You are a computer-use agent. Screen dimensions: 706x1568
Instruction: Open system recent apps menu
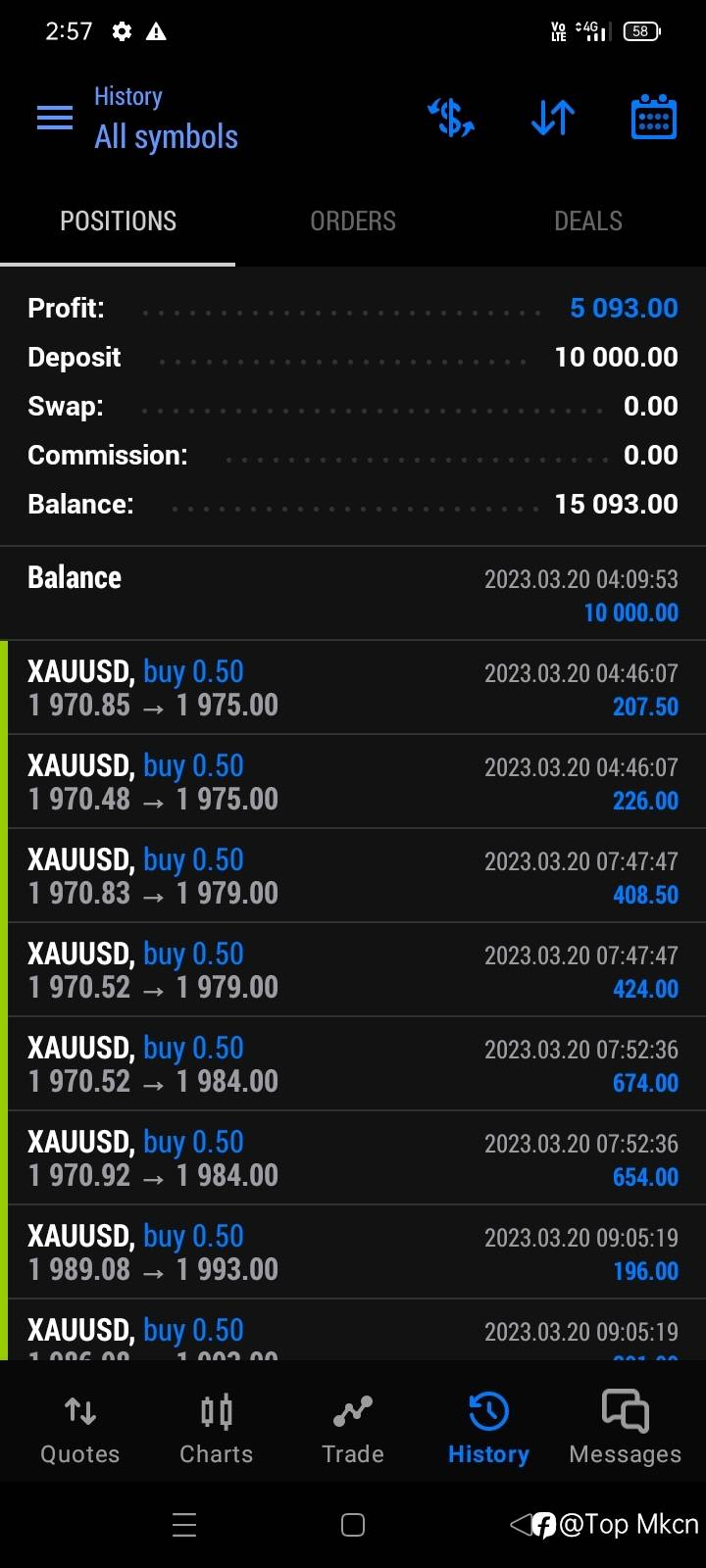coord(184,1525)
